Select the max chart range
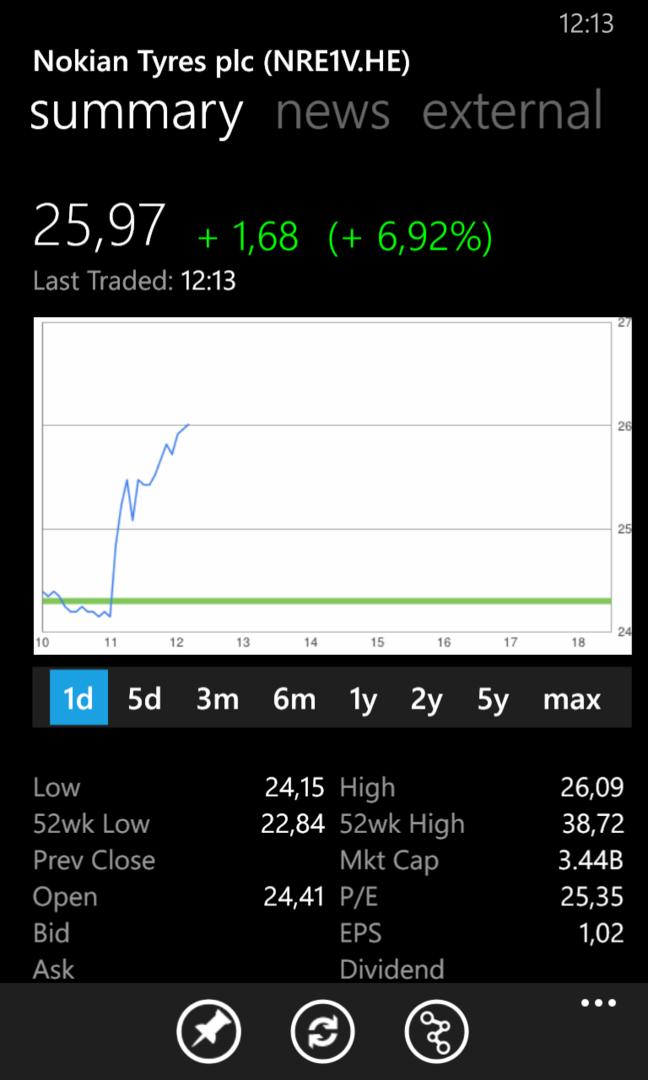Viewport: 648px width, 1080px height. point(572,698)
